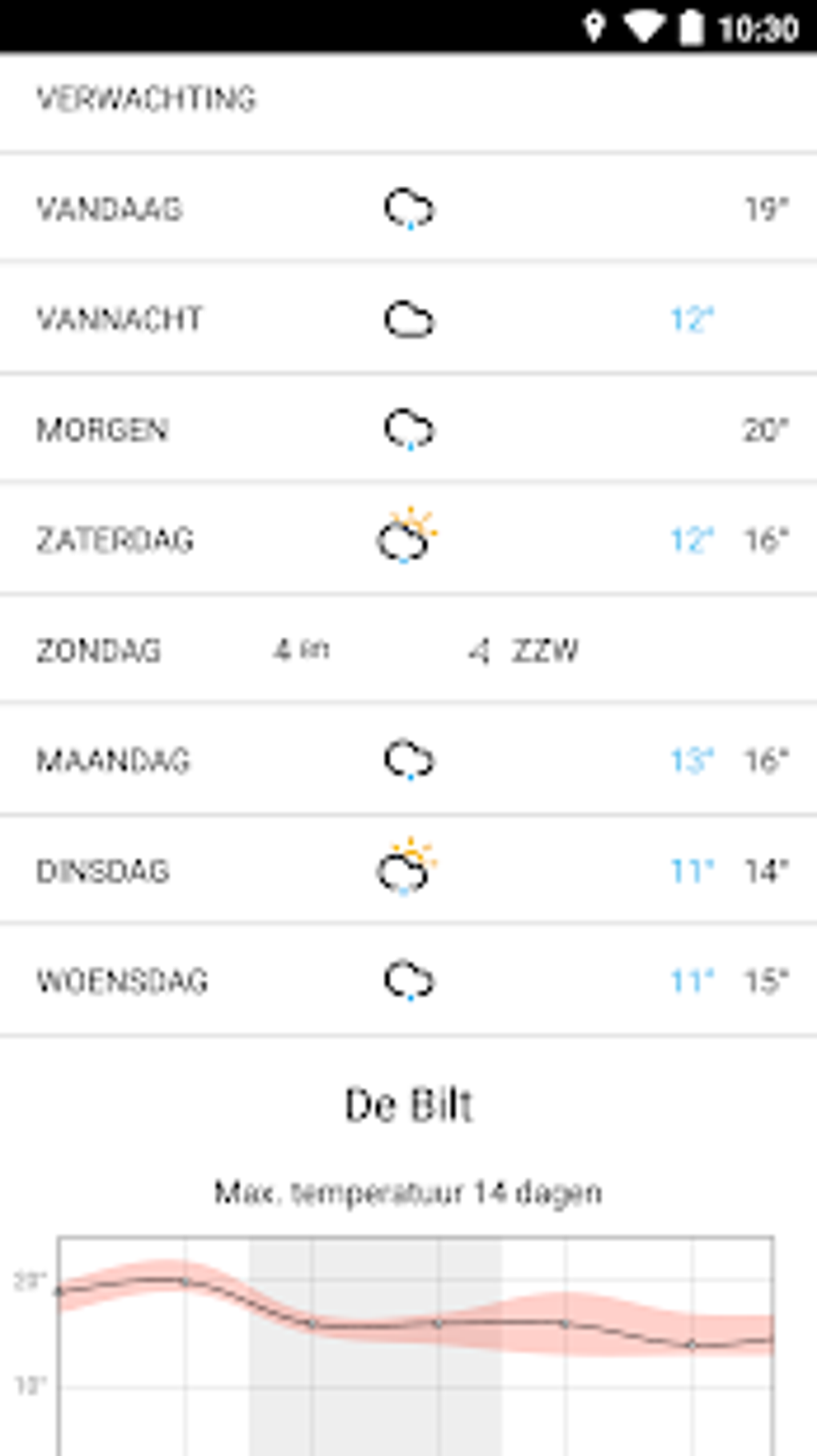817x1456 pixels.
Task: Open Morgen forecast details
Action: pos(408,430)
